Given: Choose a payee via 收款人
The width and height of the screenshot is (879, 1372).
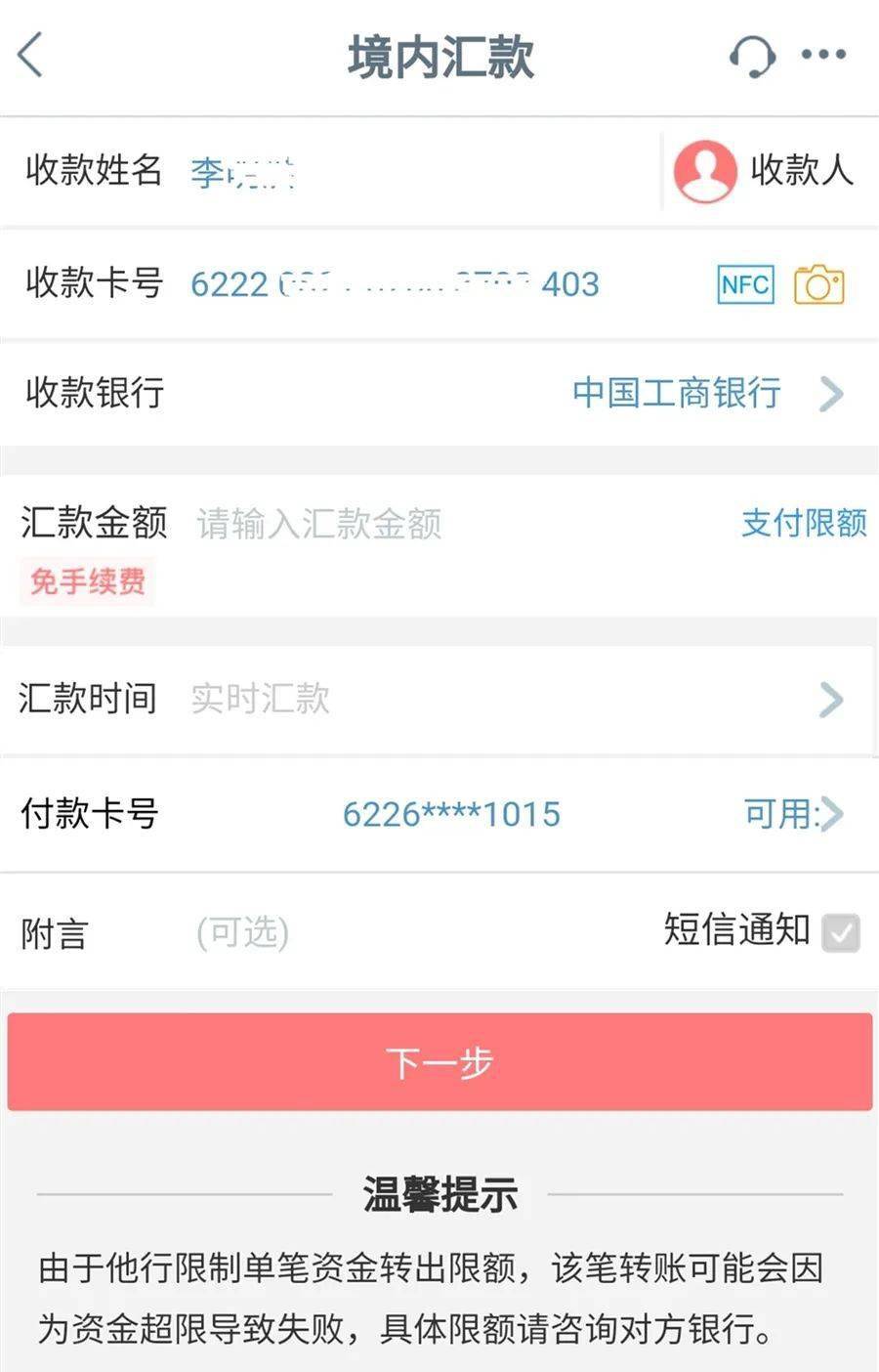Looking at the screenshot, I should point(764,171).
